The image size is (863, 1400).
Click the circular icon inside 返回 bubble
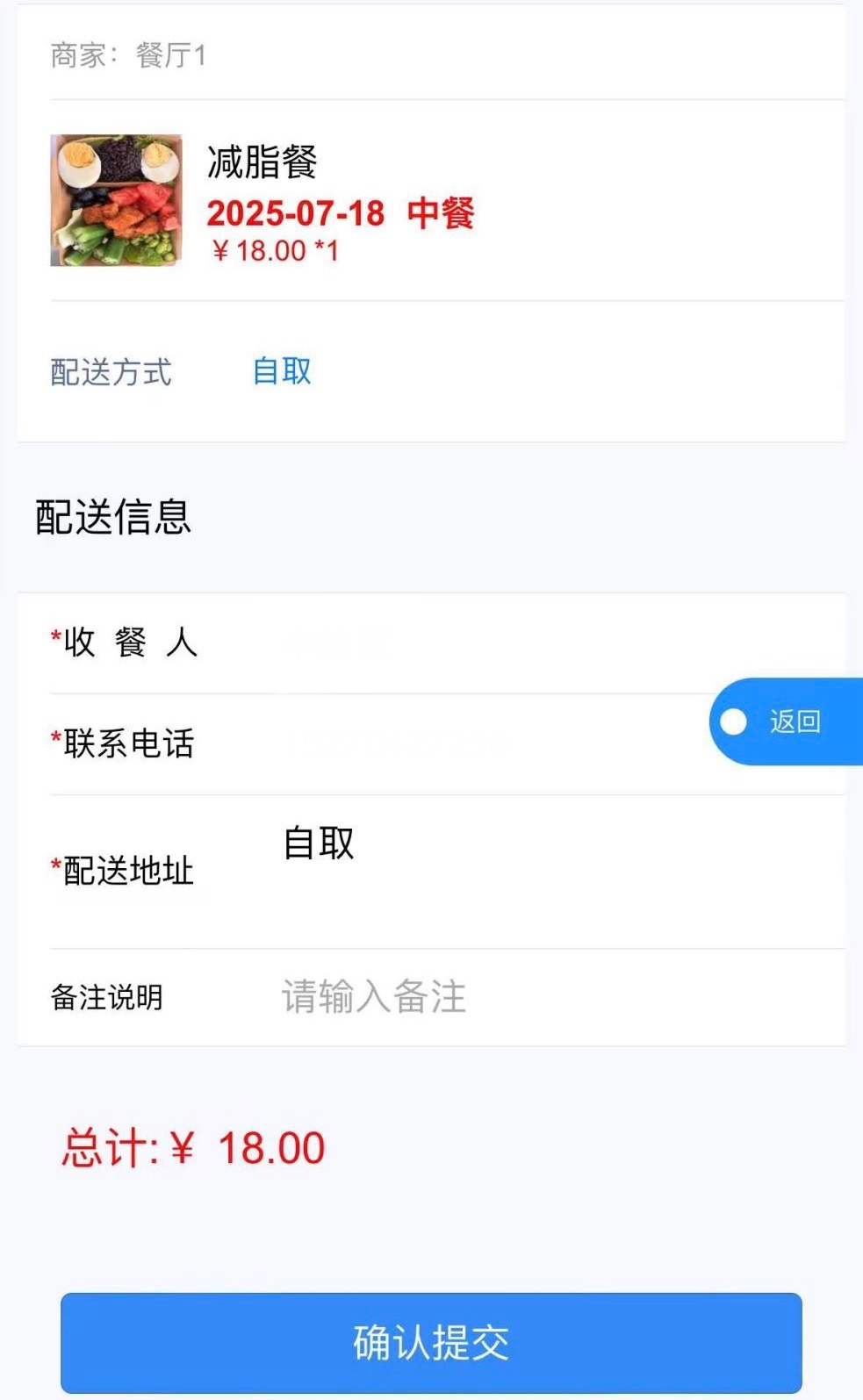(x=731, y=722)
